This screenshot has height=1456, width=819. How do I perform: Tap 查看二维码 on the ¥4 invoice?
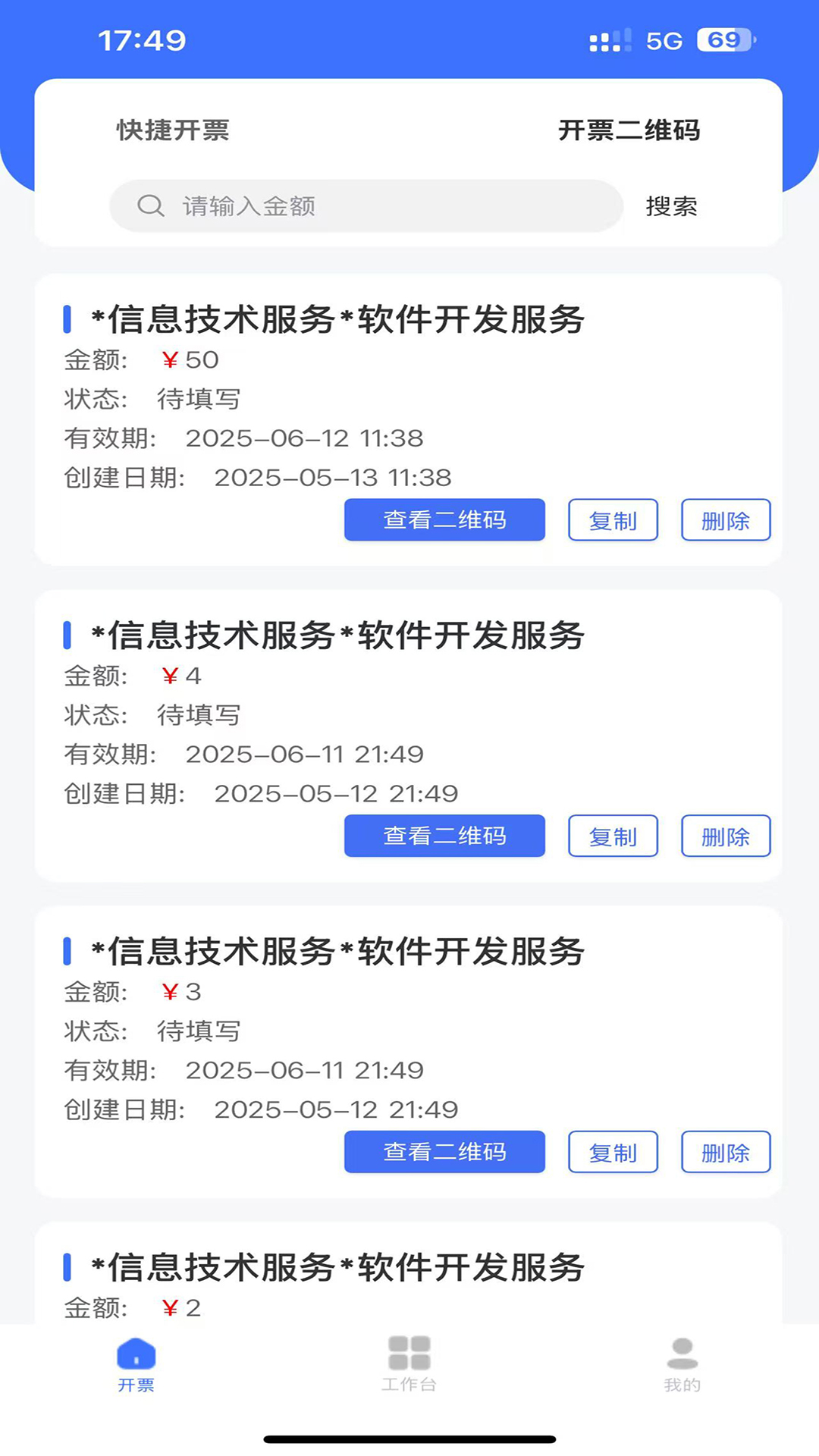click(x=444, y=836)
